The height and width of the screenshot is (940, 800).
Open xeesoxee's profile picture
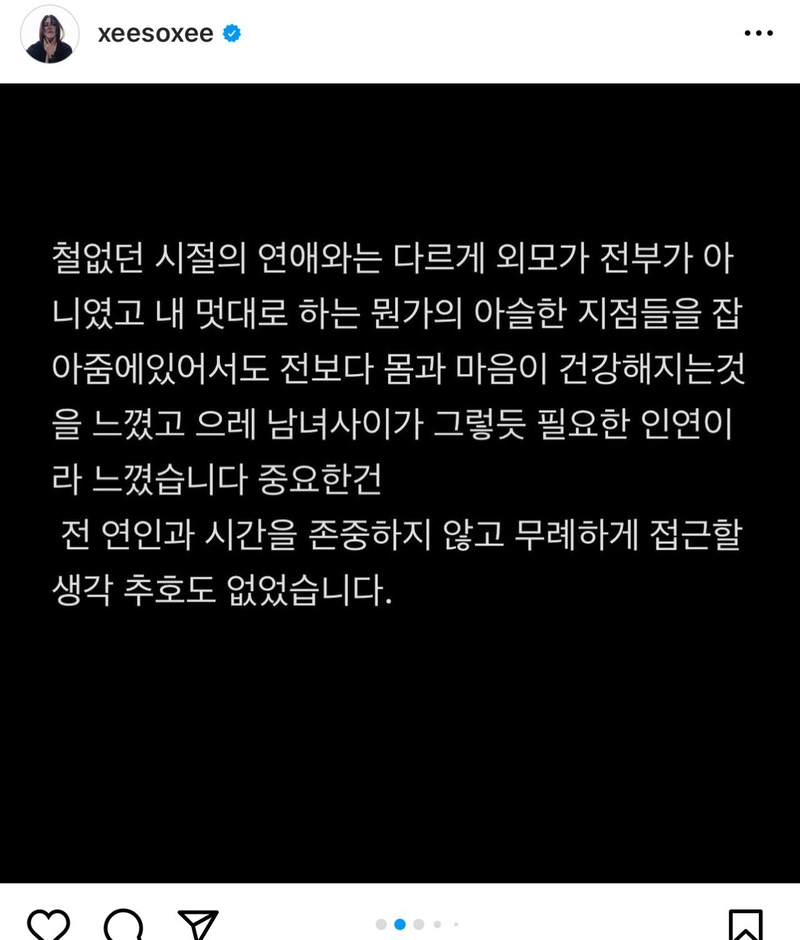49,34
